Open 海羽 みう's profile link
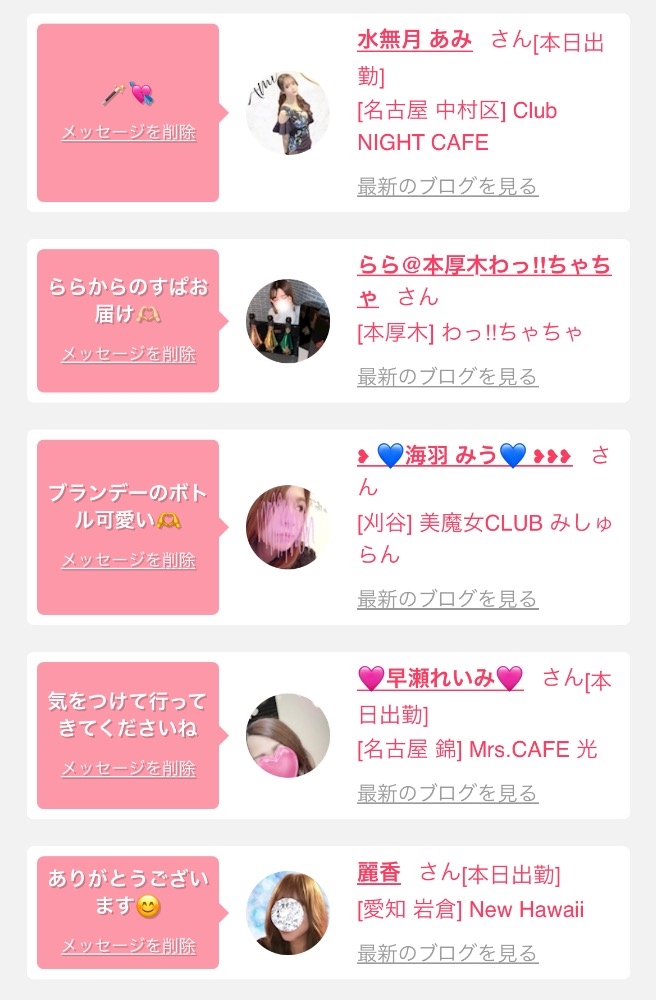The image size is (656, 1000). [464, 455]
